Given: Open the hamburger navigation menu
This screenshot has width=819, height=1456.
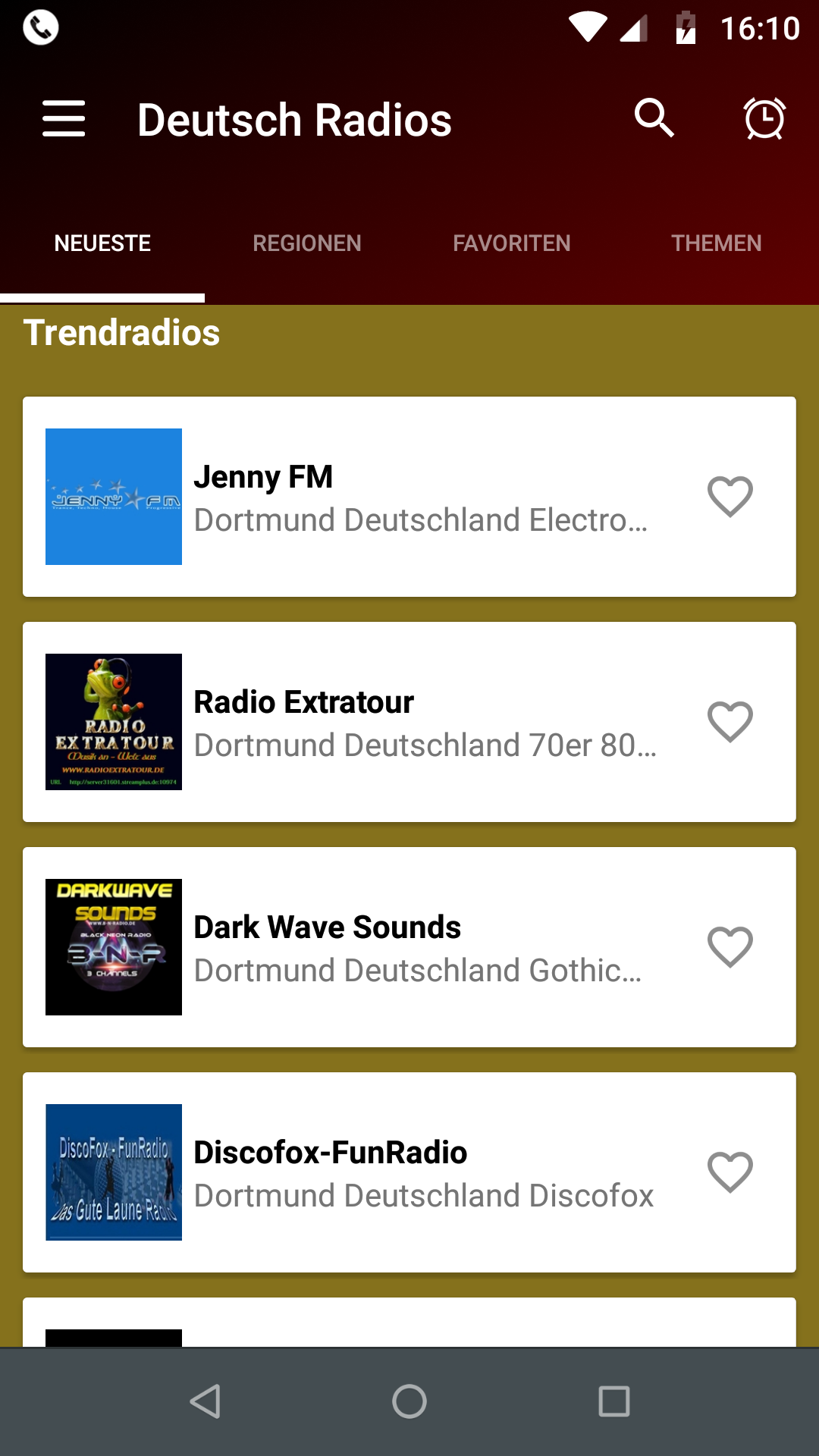Looking at the screenshot, I should click(x=64, y=119).
